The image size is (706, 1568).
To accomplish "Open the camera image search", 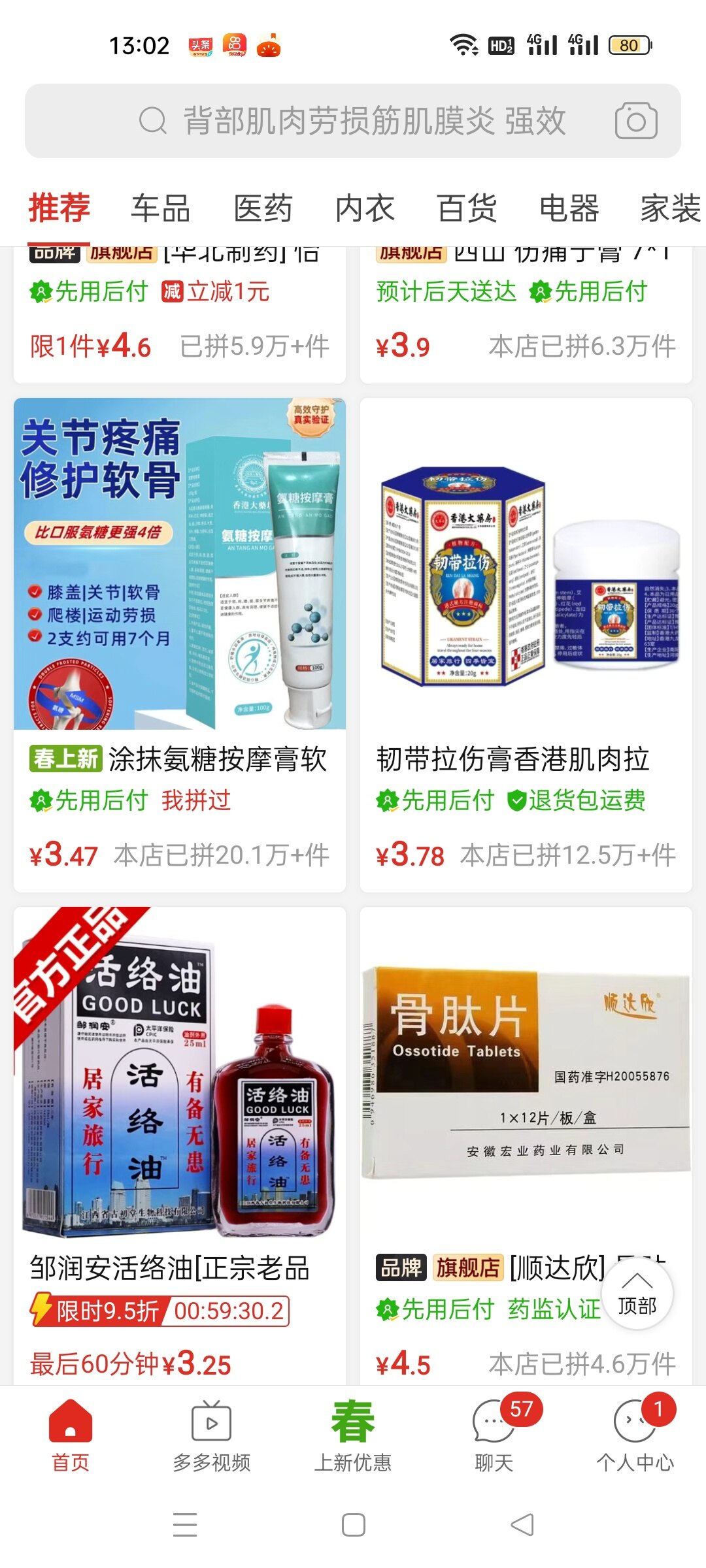I will [635, 121].
